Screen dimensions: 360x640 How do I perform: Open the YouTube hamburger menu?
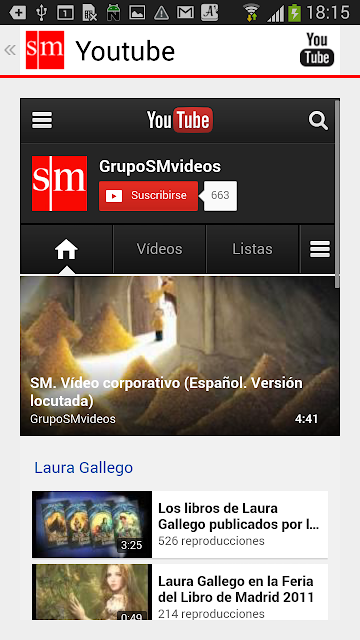coord(42,120)
